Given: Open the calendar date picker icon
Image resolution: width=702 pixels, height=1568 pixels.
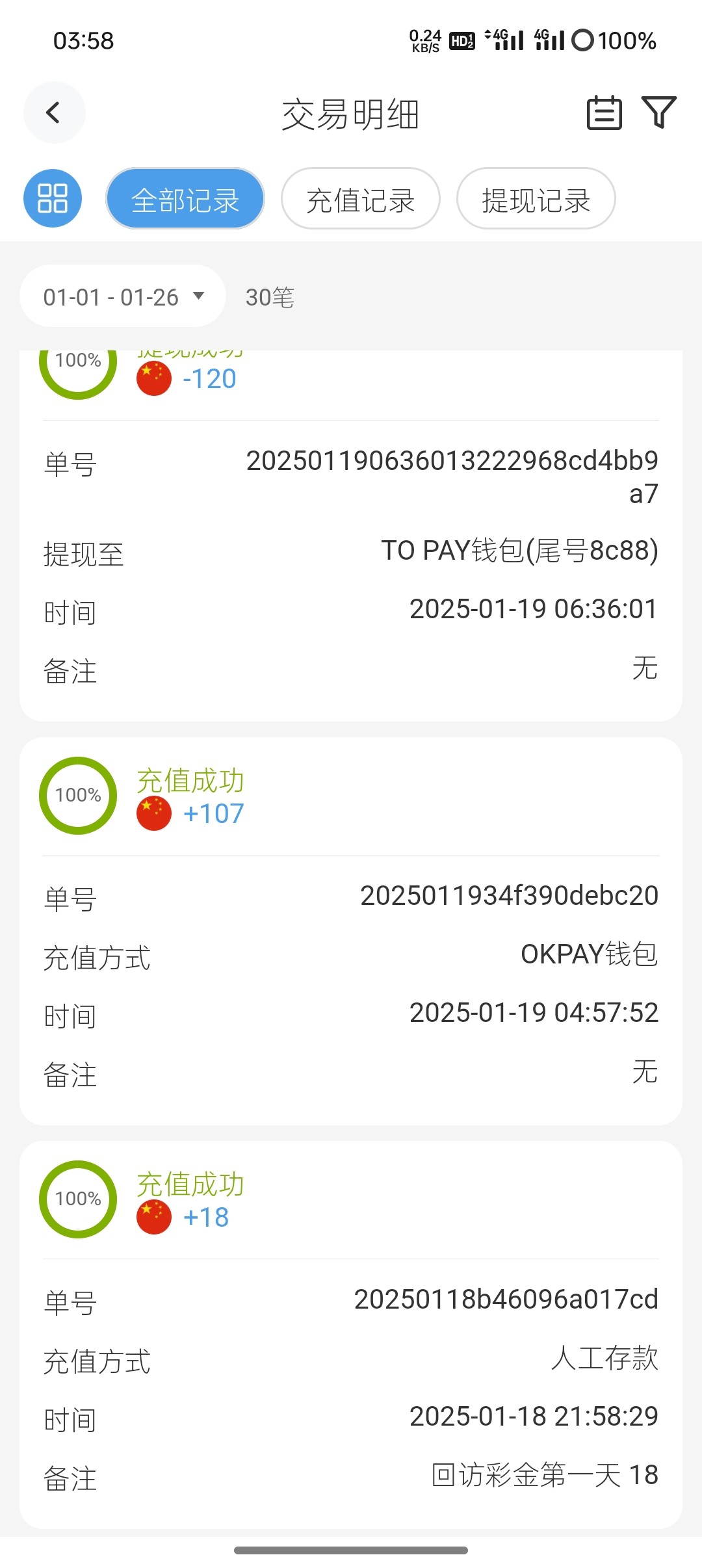Looking at the screenshot, I should [x=604, y=113].
